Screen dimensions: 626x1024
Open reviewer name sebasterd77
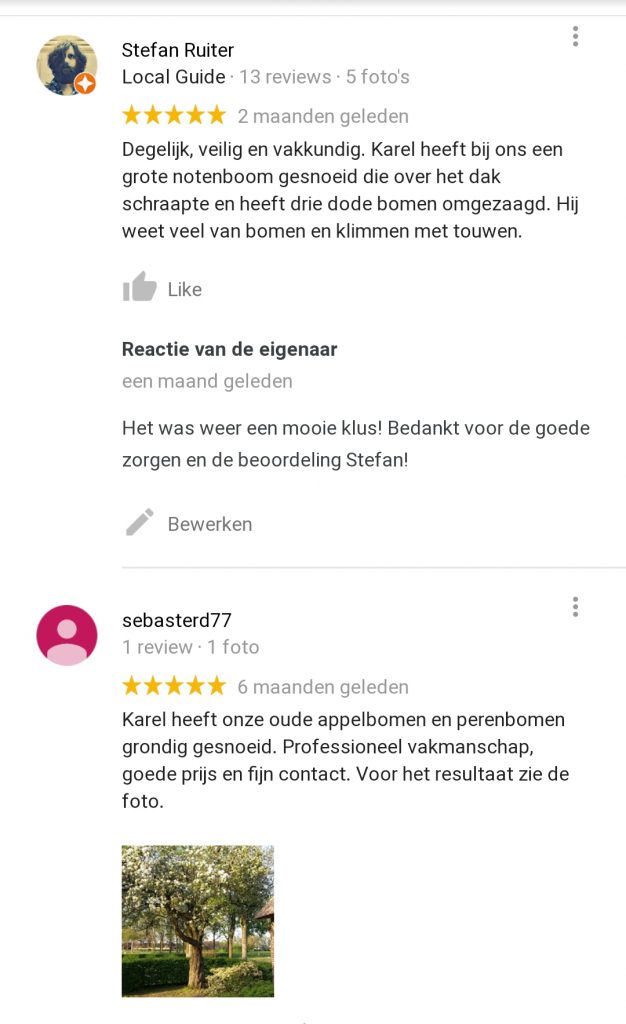tap(177, 620)
